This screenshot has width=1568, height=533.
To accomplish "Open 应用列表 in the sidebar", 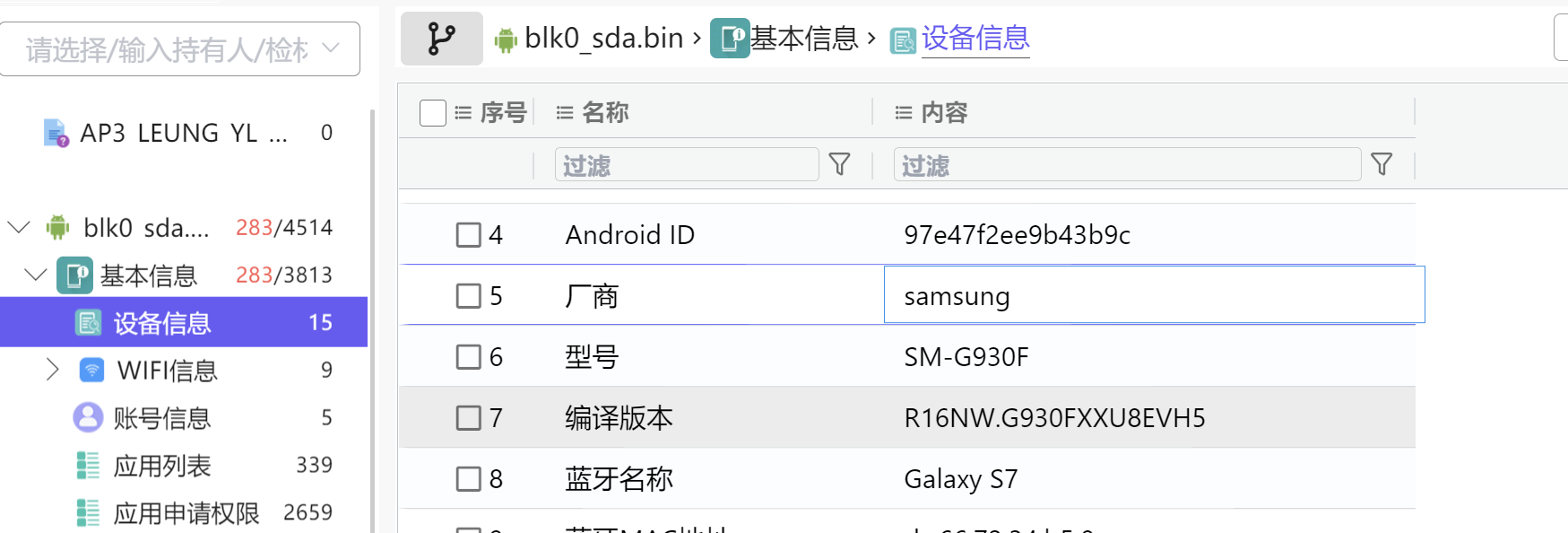I will click(161, 465).
